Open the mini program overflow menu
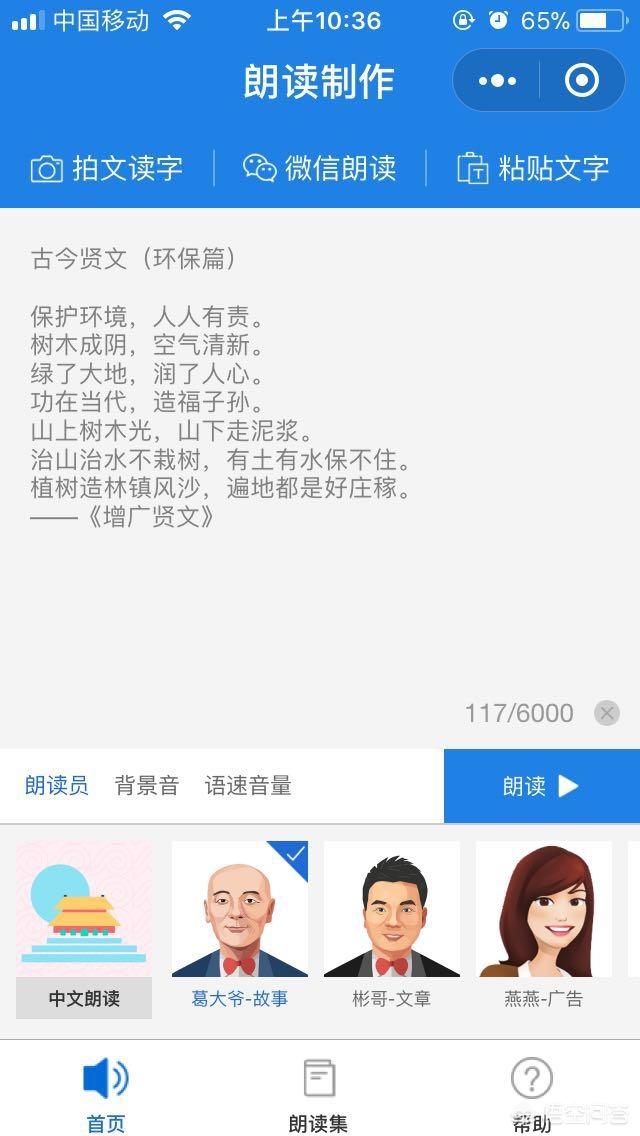 (497, 81)
